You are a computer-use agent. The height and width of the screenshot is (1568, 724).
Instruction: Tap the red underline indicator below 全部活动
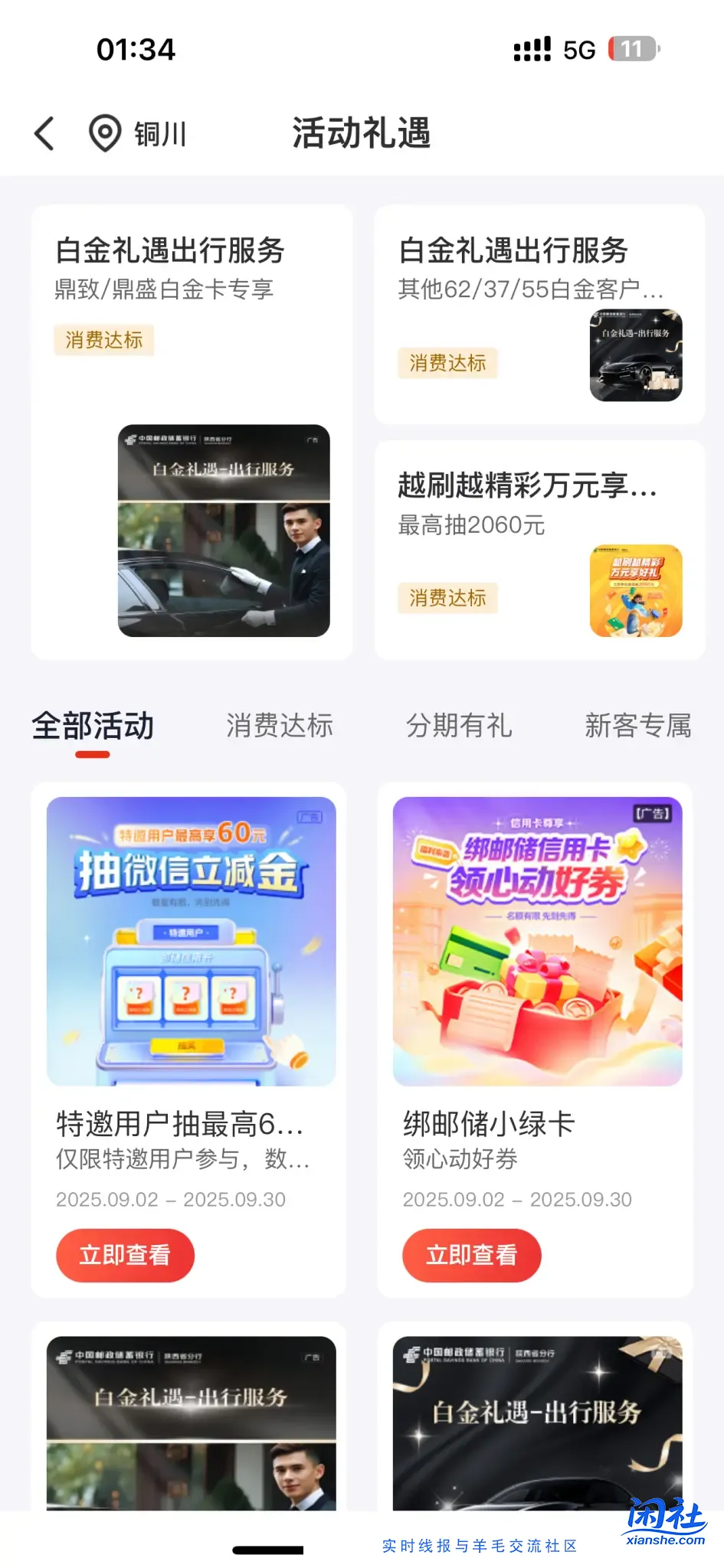pos(93,755)
